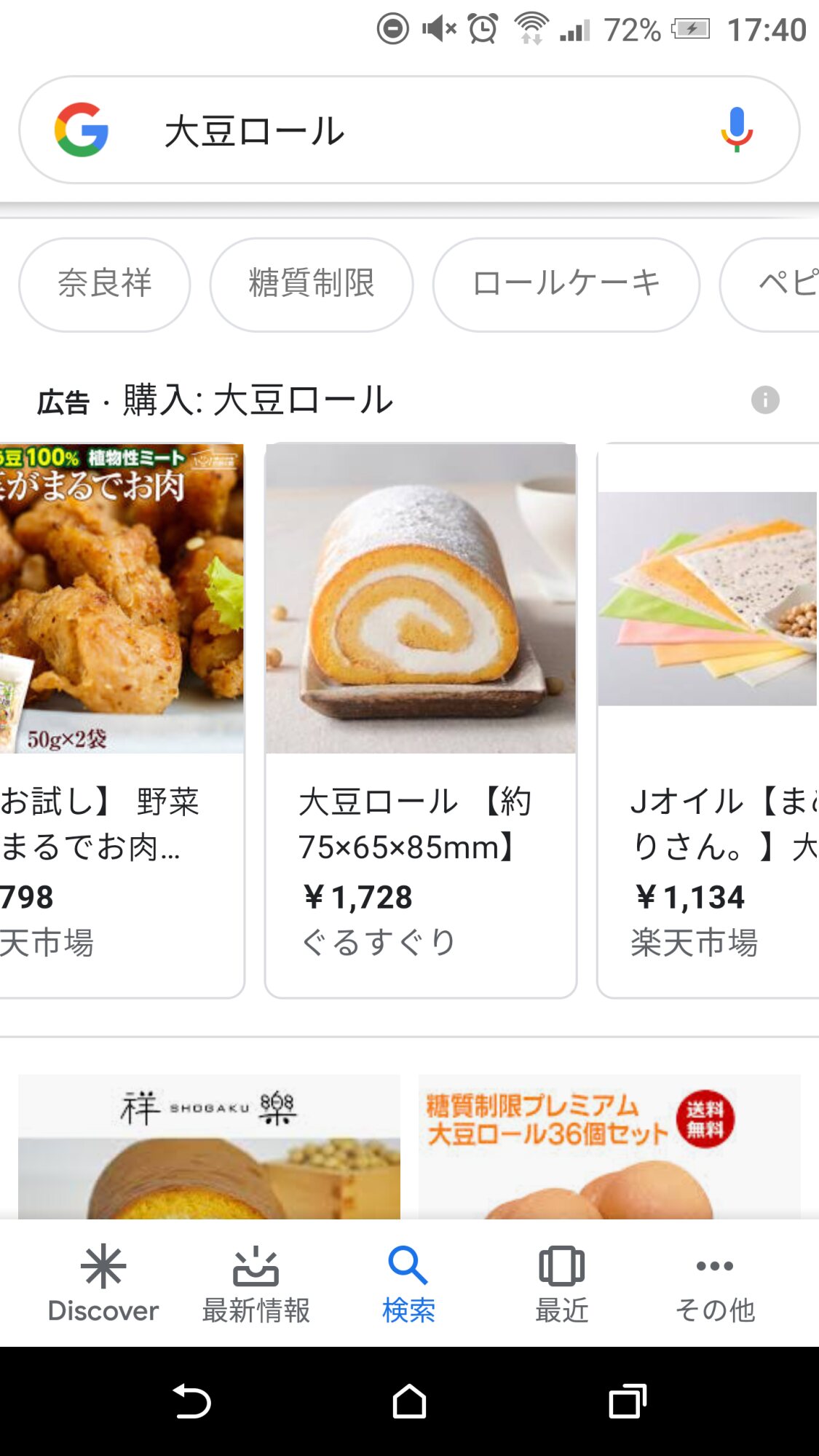Go back with the system back button

191,1401
